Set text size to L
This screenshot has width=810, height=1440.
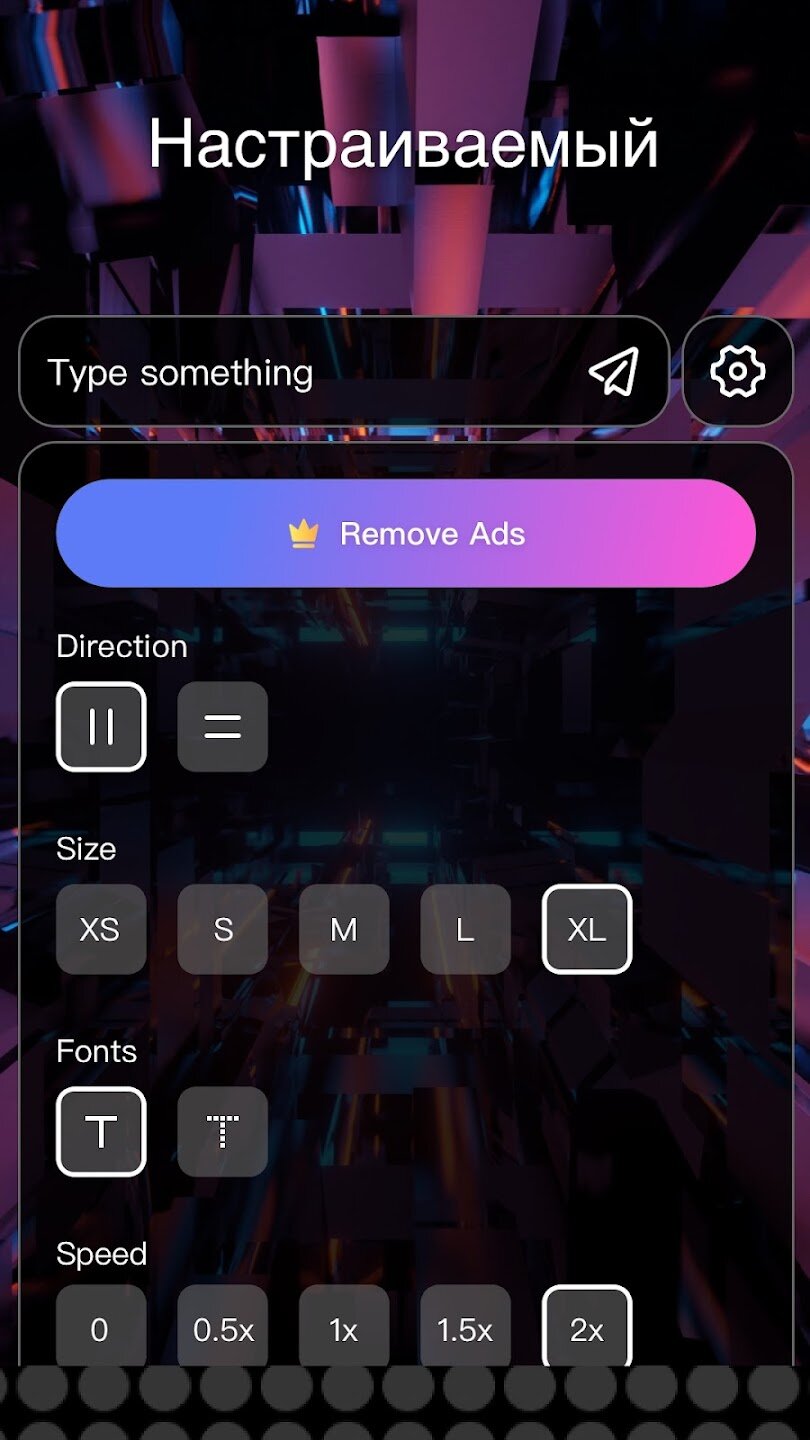click(x=465, y=929)
